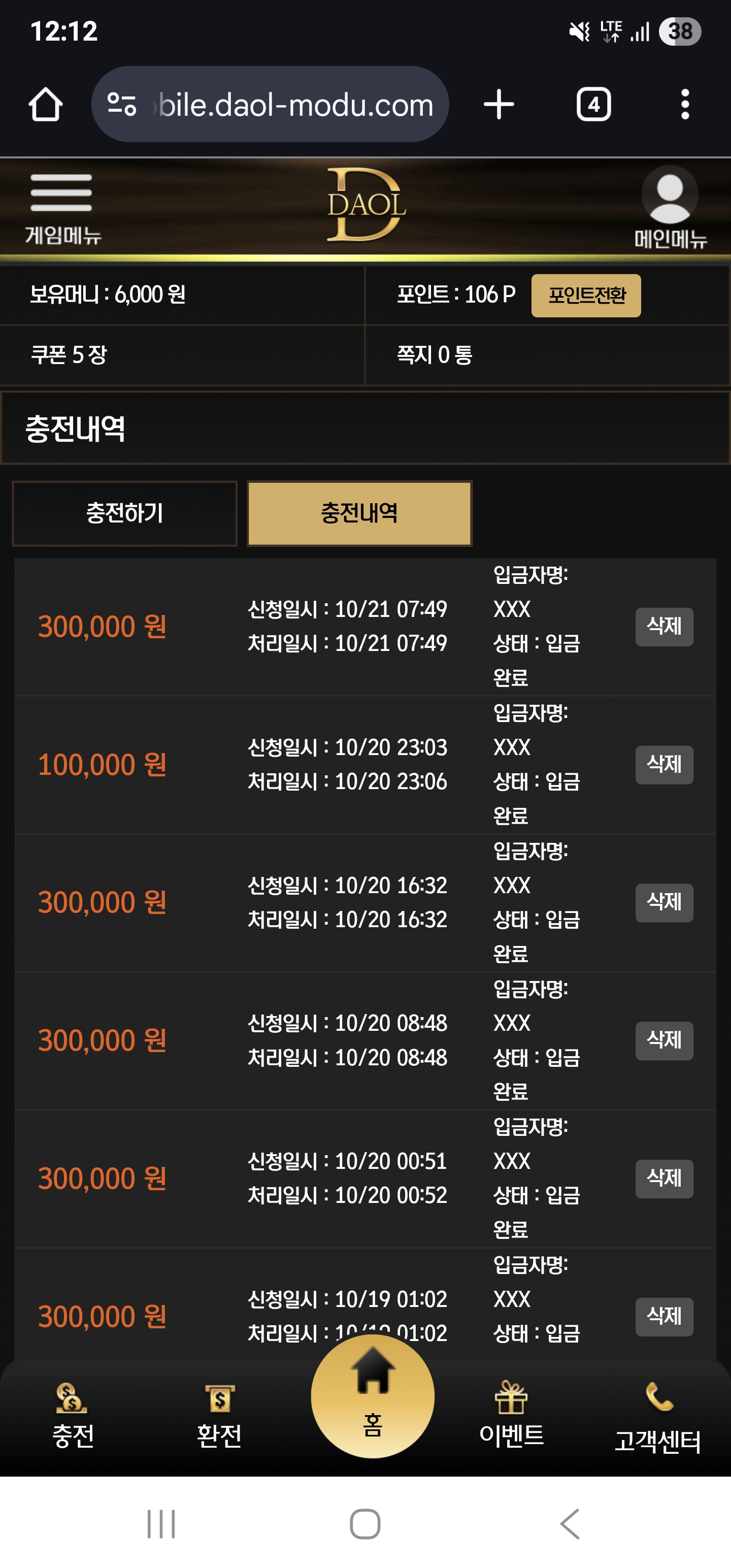Open the 메인메뉴 profile menu
Image resolution: width=731 pixels, height=1568 pixels.
click(670, 208)
